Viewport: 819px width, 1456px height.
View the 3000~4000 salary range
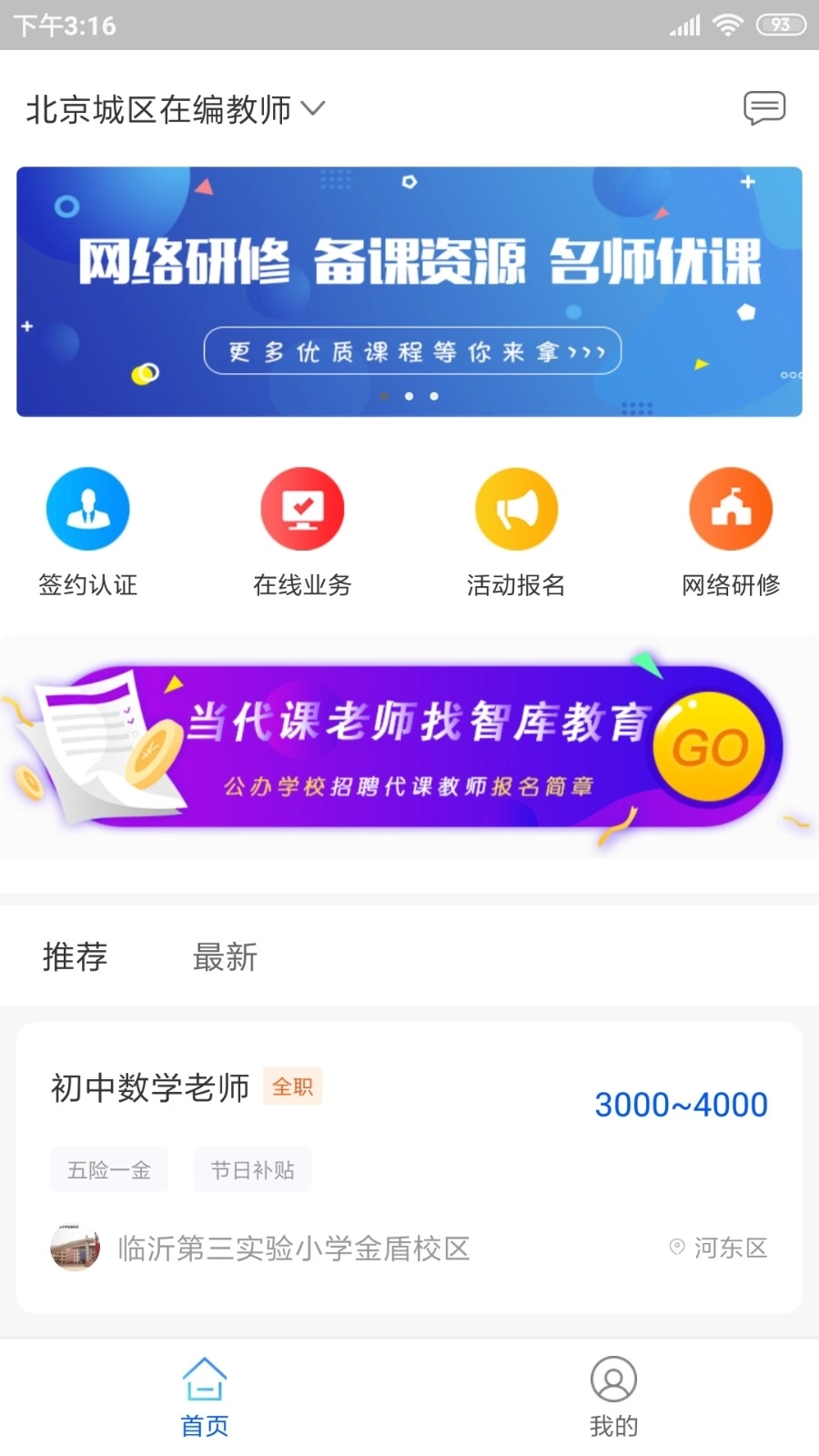pyautogui.click(x=680, y=1104)
